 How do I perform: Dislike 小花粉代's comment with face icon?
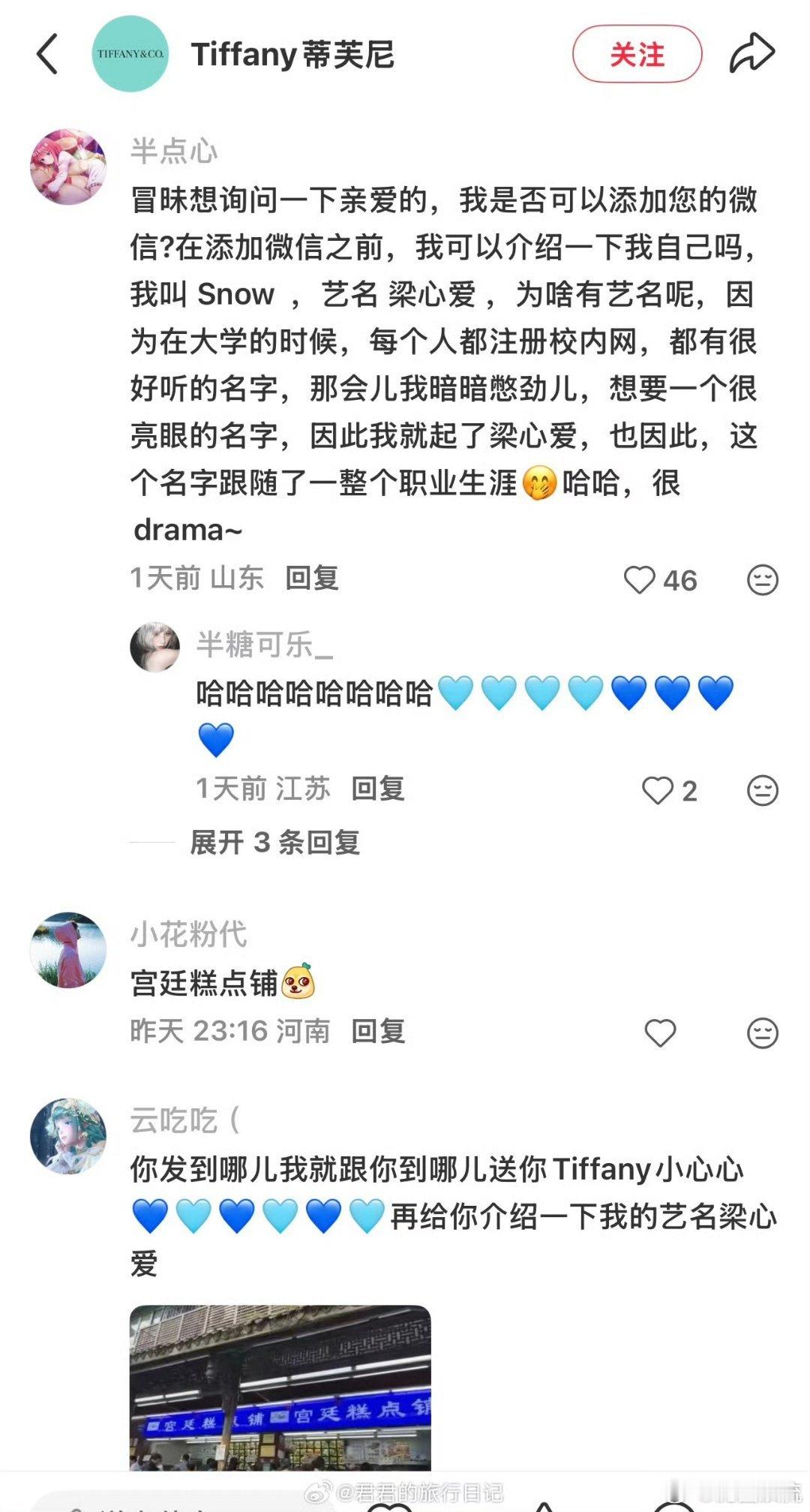click(x=763, y=1033)
